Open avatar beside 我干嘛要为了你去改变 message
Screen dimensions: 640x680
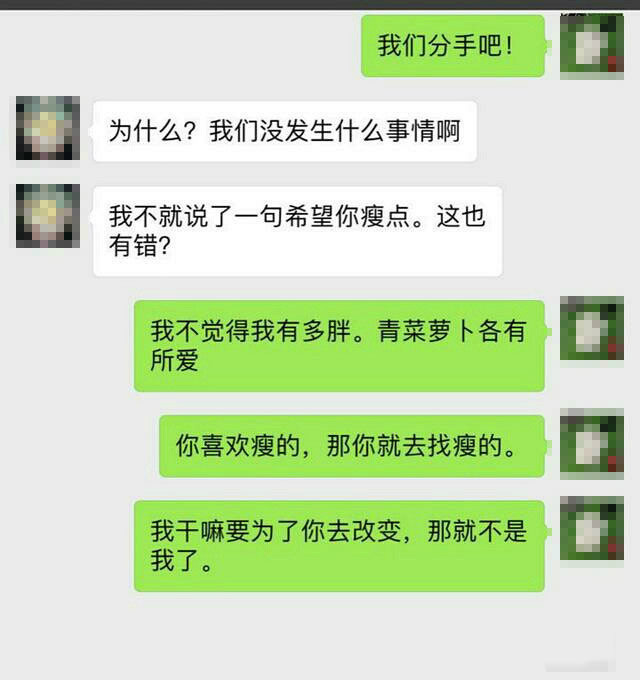click(x=592, y=528)
